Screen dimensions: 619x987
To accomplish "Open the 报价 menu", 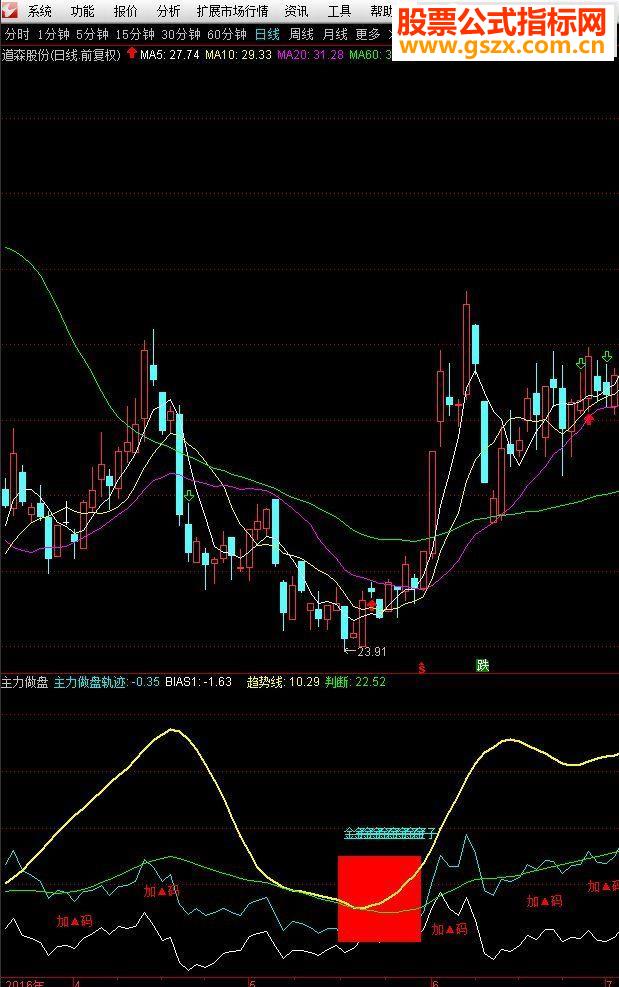I will [x=125, y=12].
